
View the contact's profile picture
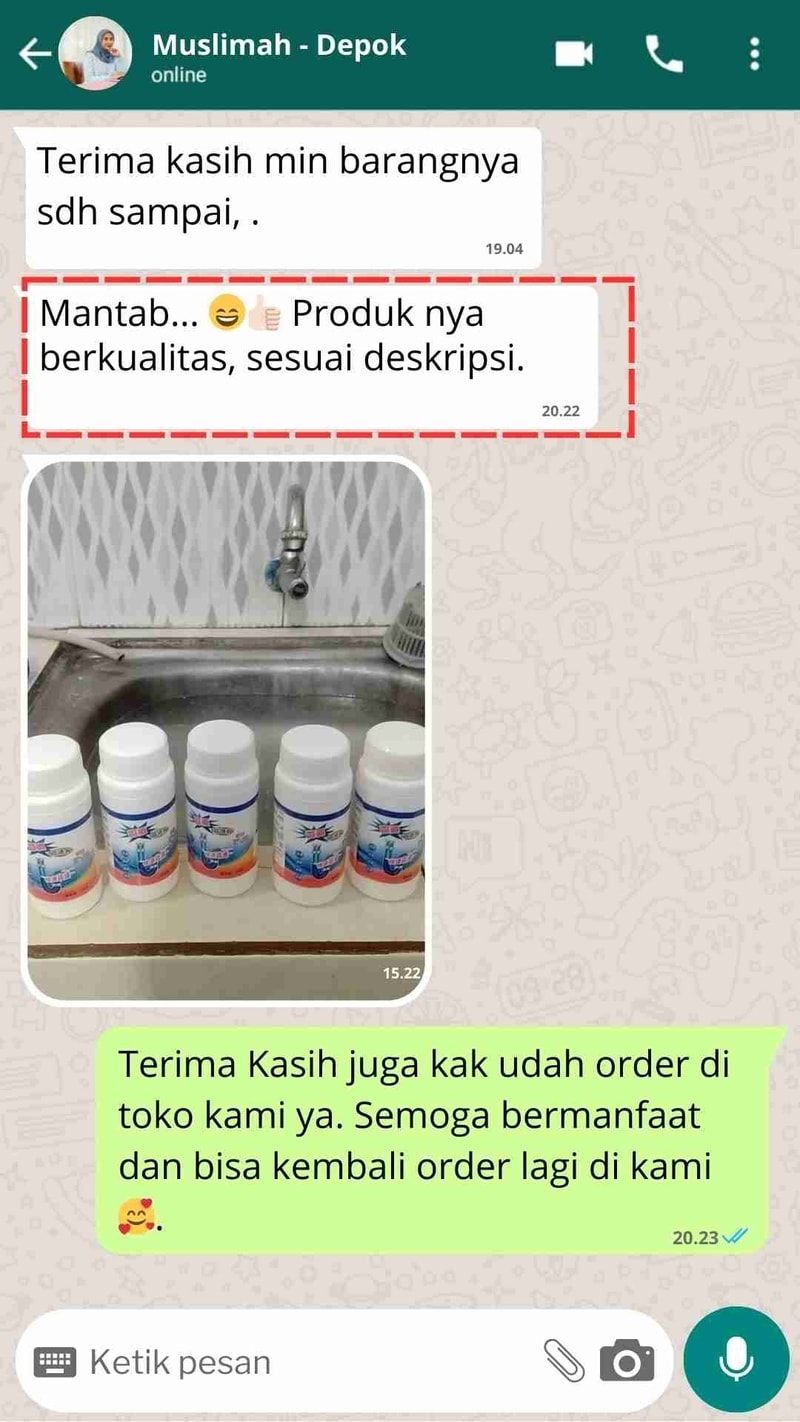[96, 54]
